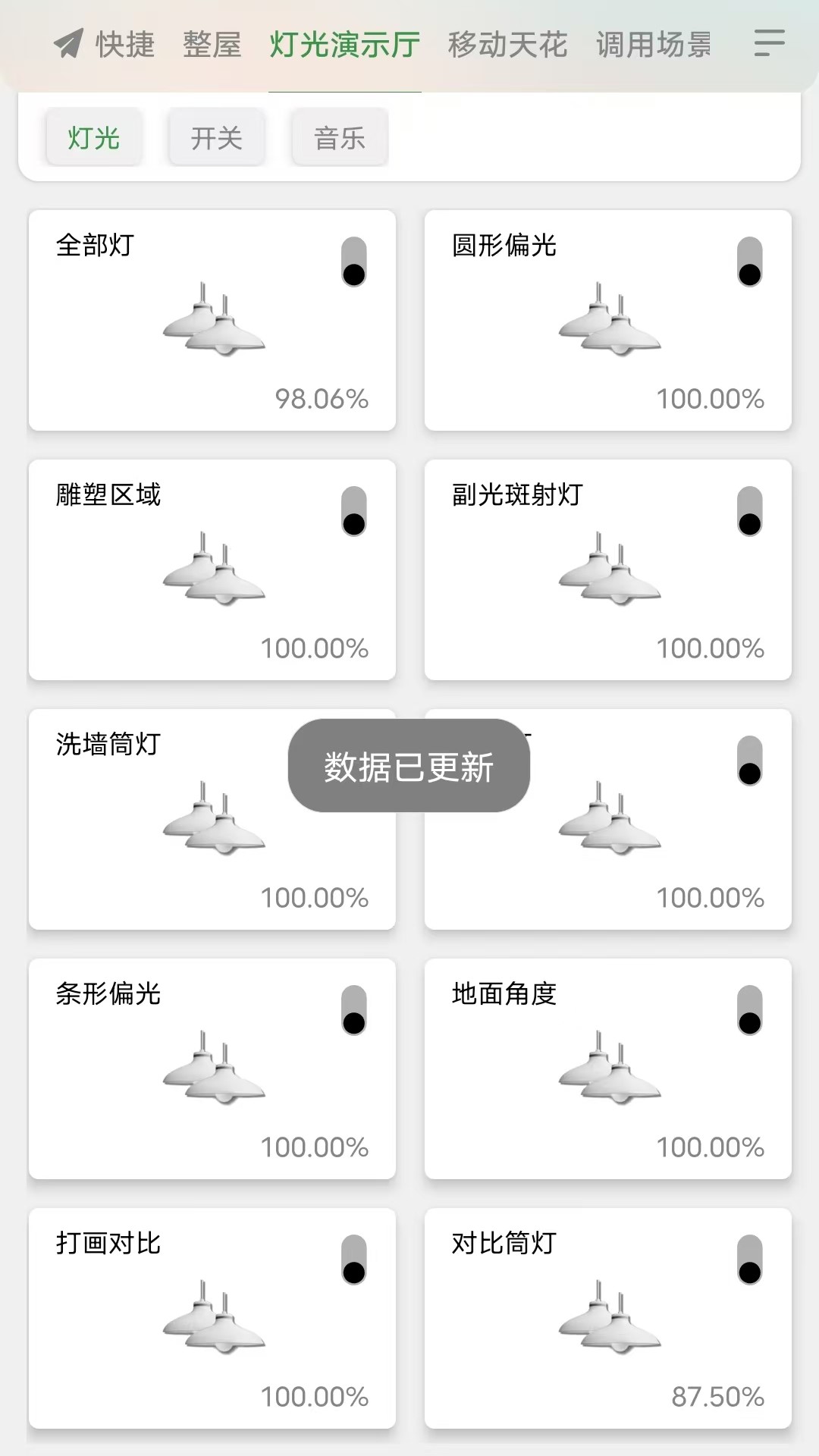
Task: Toggle the 条形偏光 switch
Action: click(x=353, y=1010)
